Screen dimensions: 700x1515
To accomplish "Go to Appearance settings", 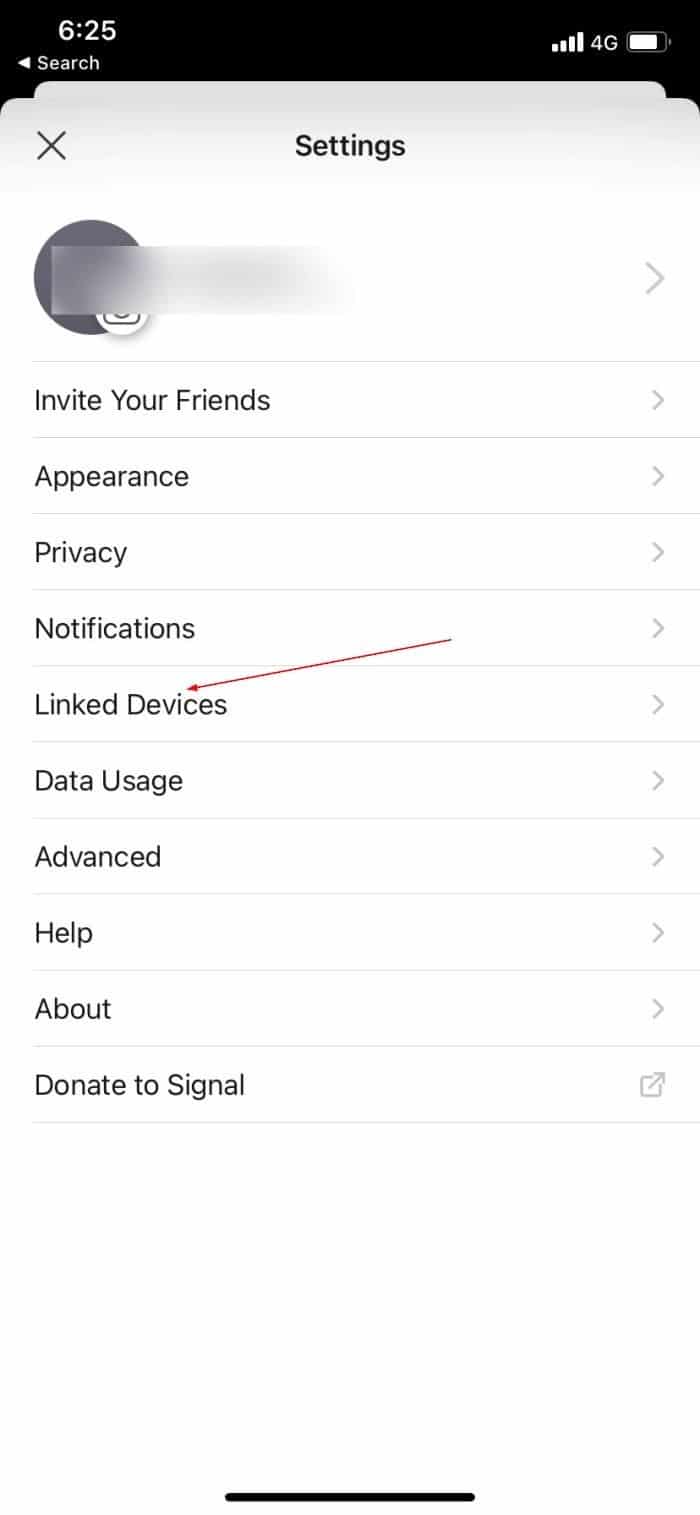I will pyautogui.click(x=350, y=476).
